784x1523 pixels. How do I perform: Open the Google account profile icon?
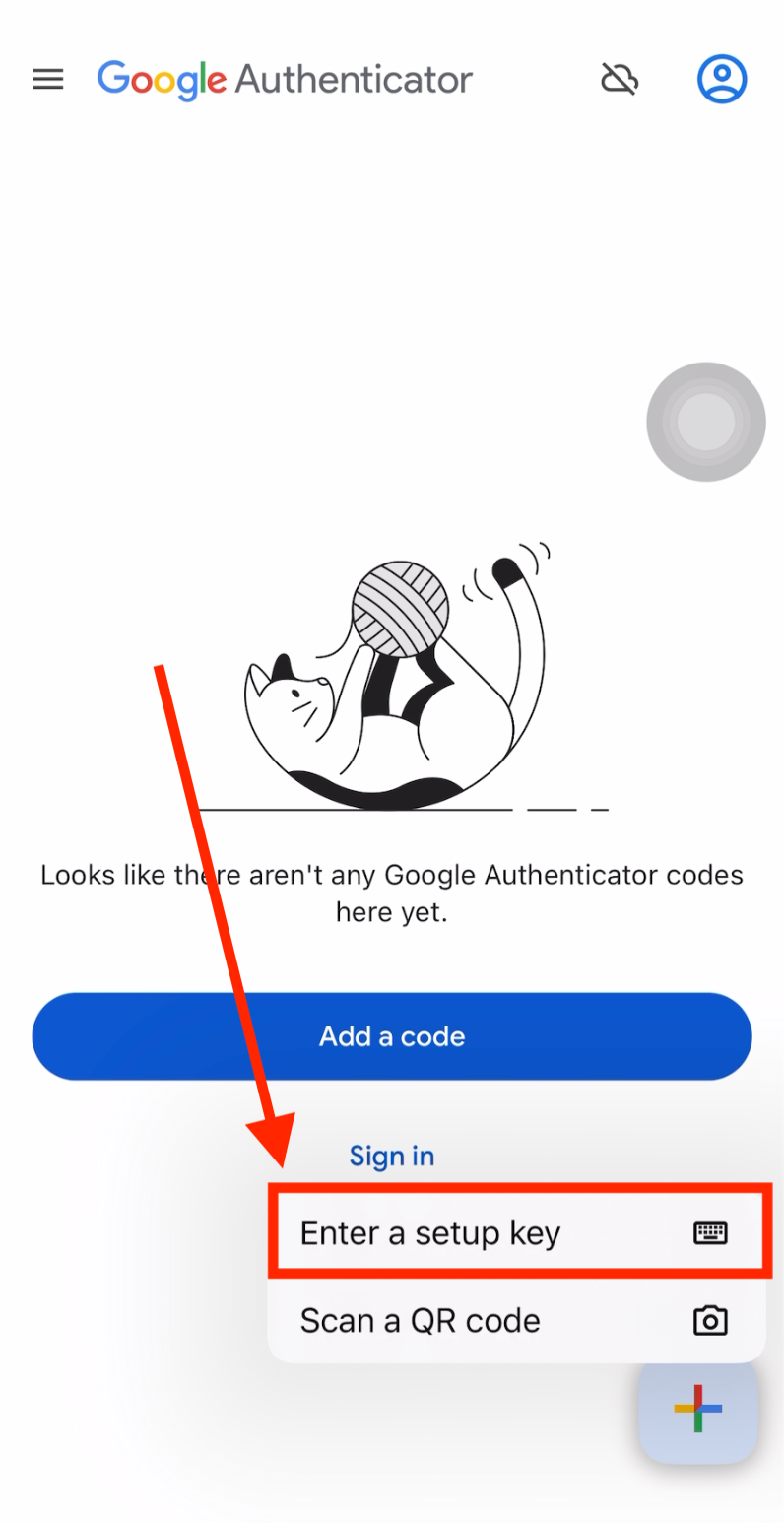(x=722, y=79)
